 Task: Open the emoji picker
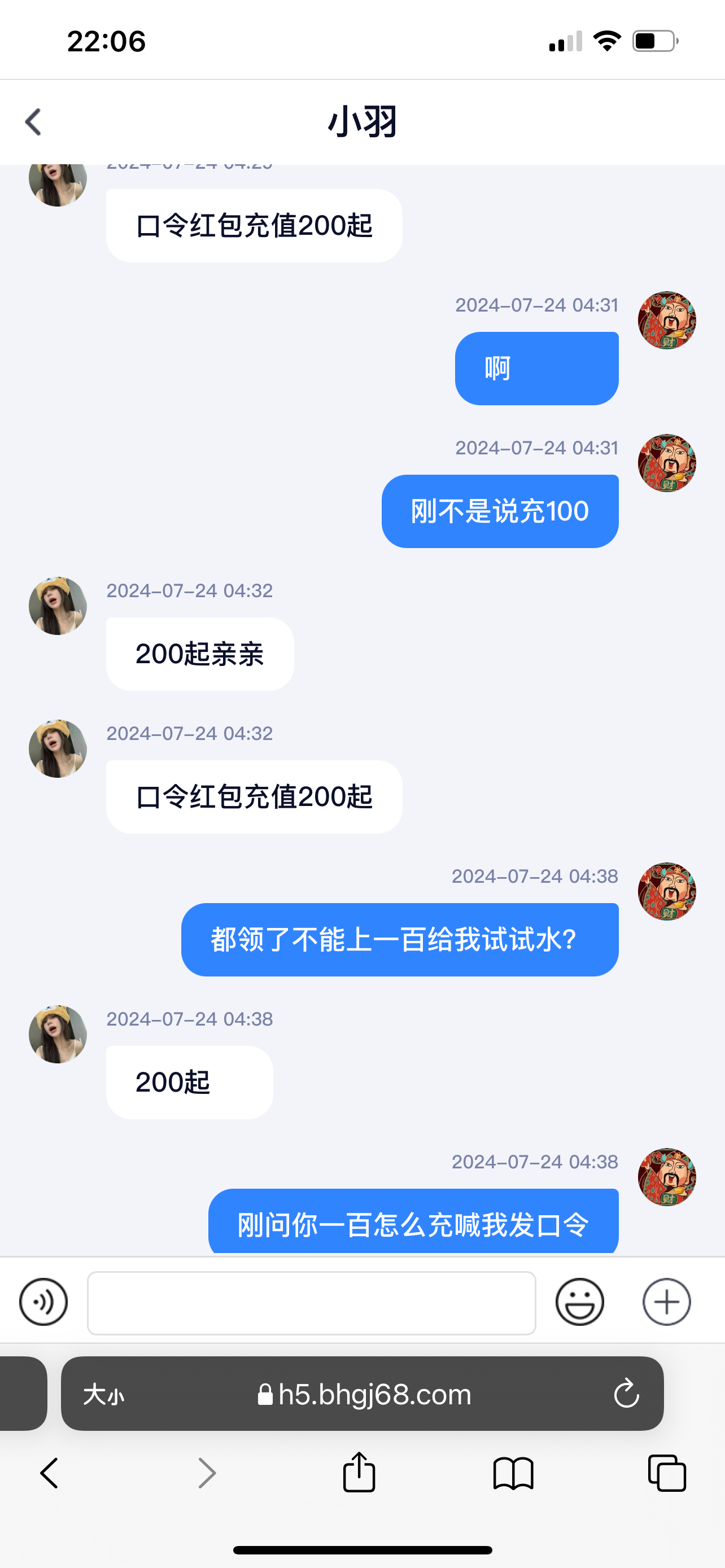[579, 1302]
